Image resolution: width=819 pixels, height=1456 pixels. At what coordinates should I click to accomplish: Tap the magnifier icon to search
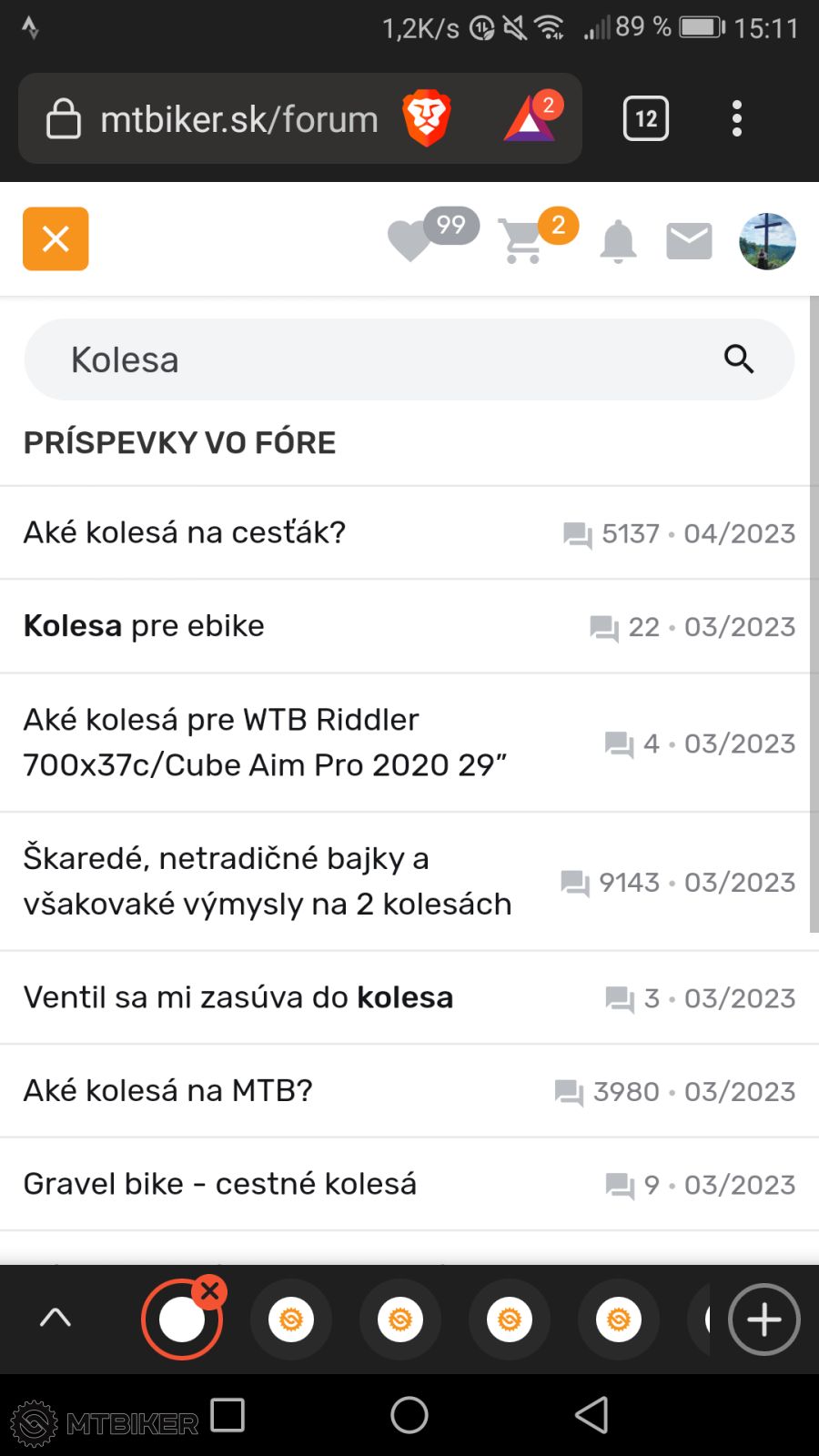pyautogui.click(x=739, y=359)
